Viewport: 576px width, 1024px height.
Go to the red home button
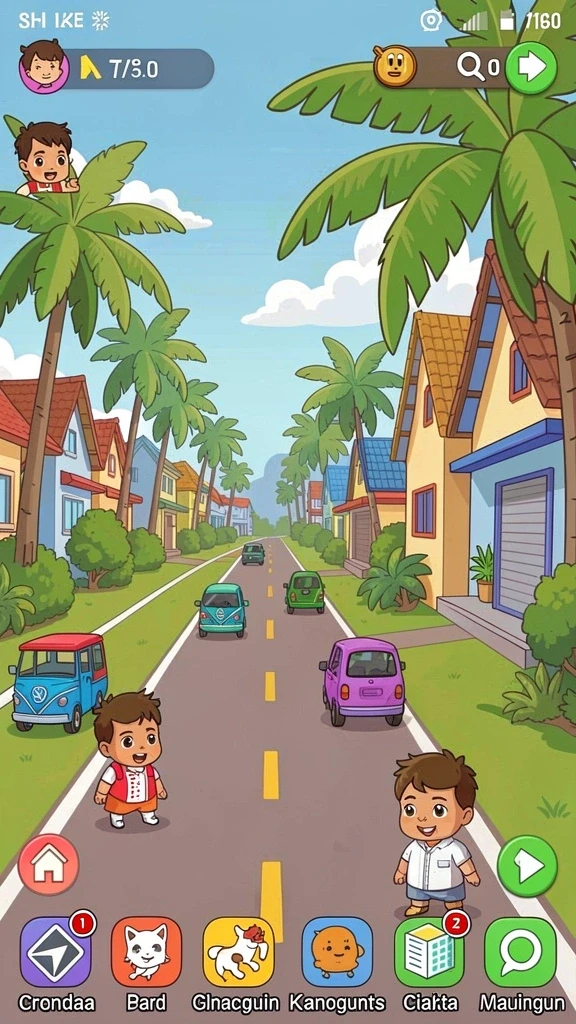(x=48, y=865)
